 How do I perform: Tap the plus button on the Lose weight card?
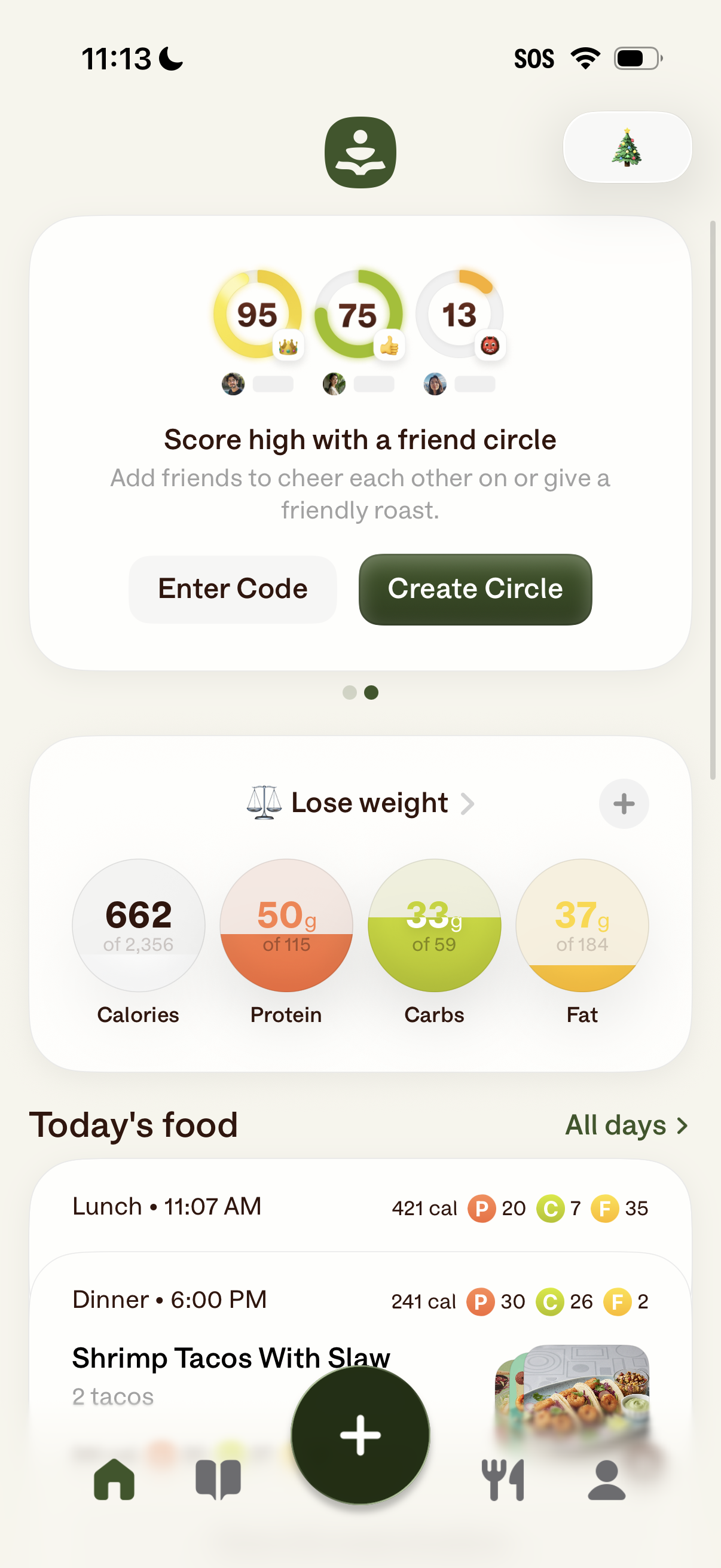pyautogui.click(x=623, y=804)
